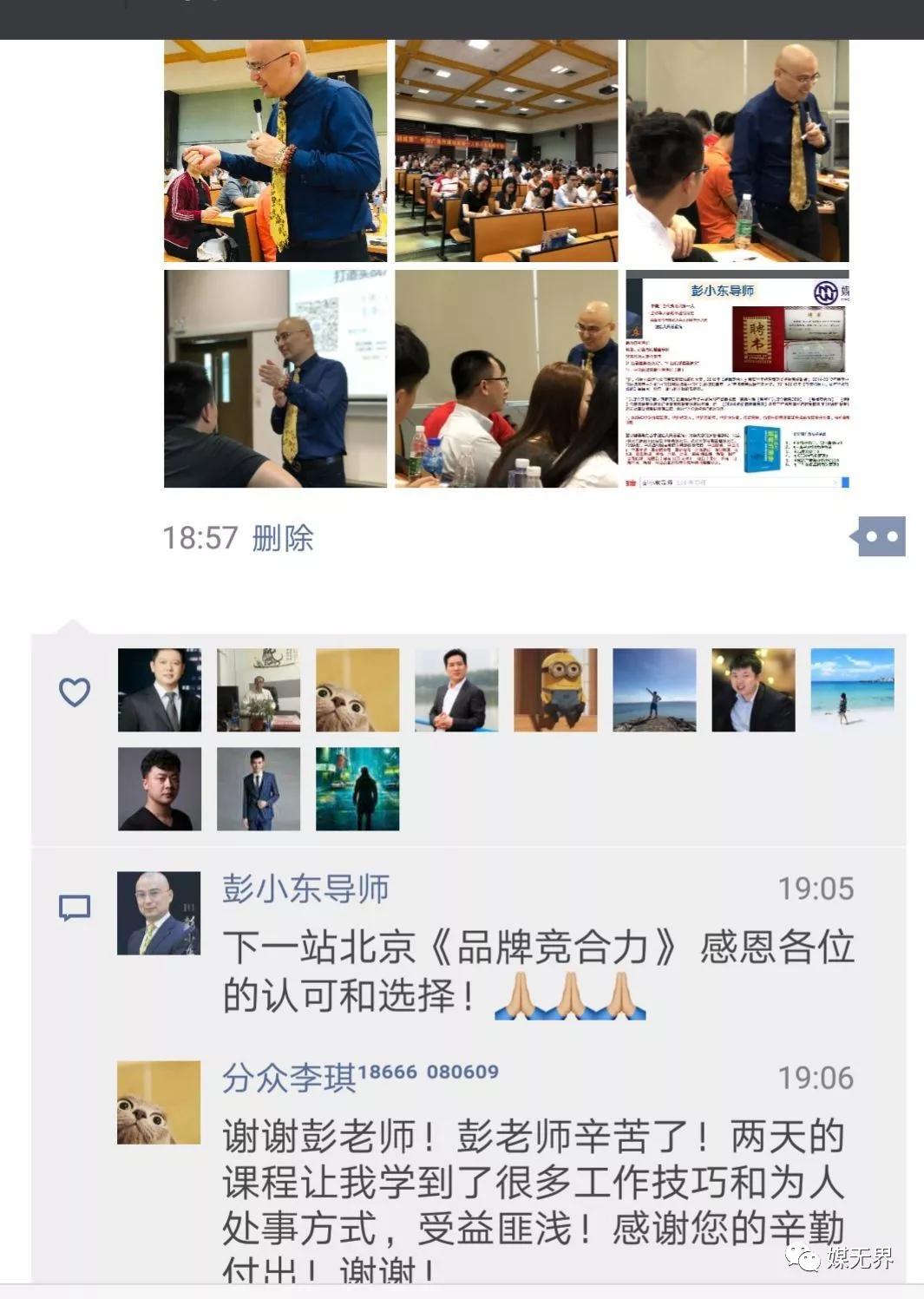This screenshot has height=1299, width=924.
Task: Open first photo of speaker holding microphone
Action: click(275, 151)
